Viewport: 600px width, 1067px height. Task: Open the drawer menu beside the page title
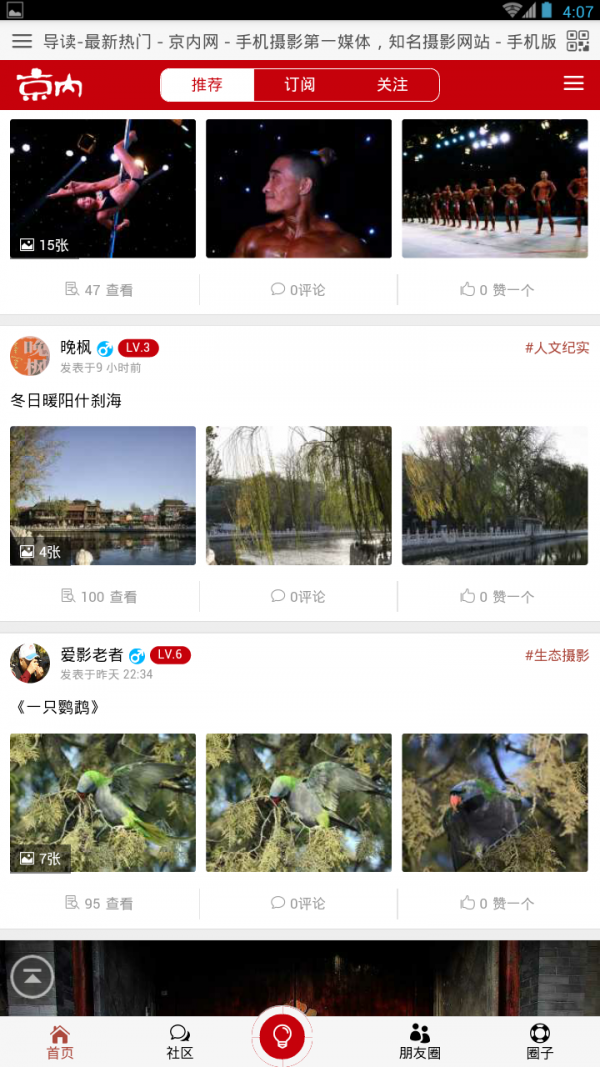[22, 41]
